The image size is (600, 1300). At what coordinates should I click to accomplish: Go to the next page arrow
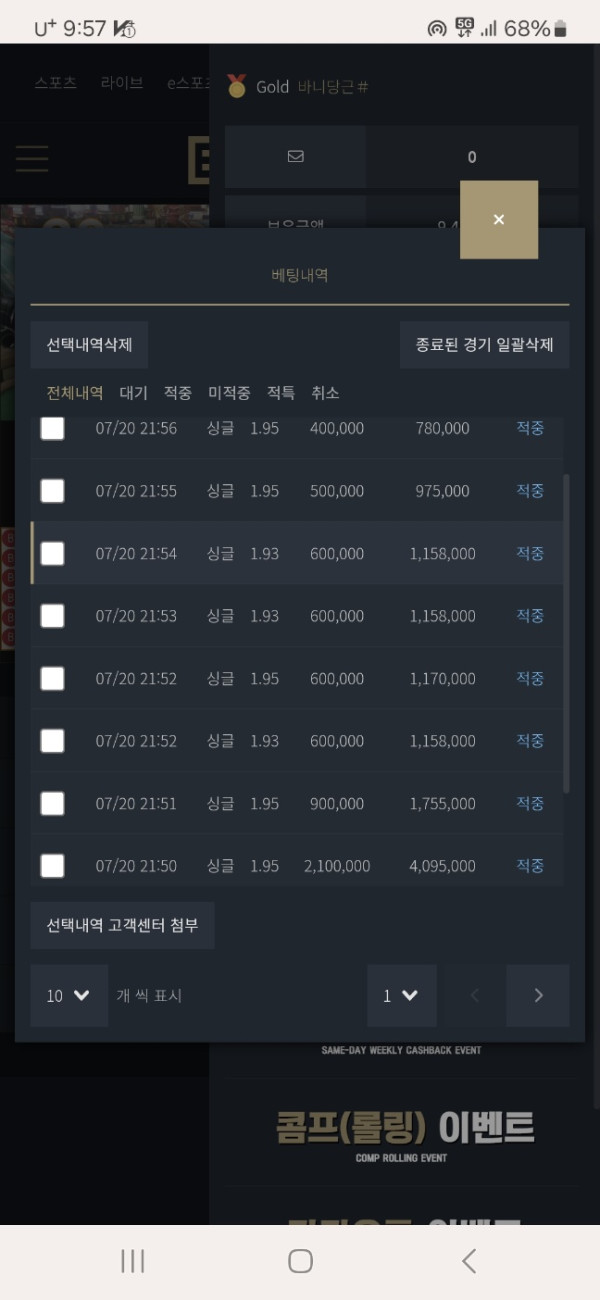click(538, 996)
